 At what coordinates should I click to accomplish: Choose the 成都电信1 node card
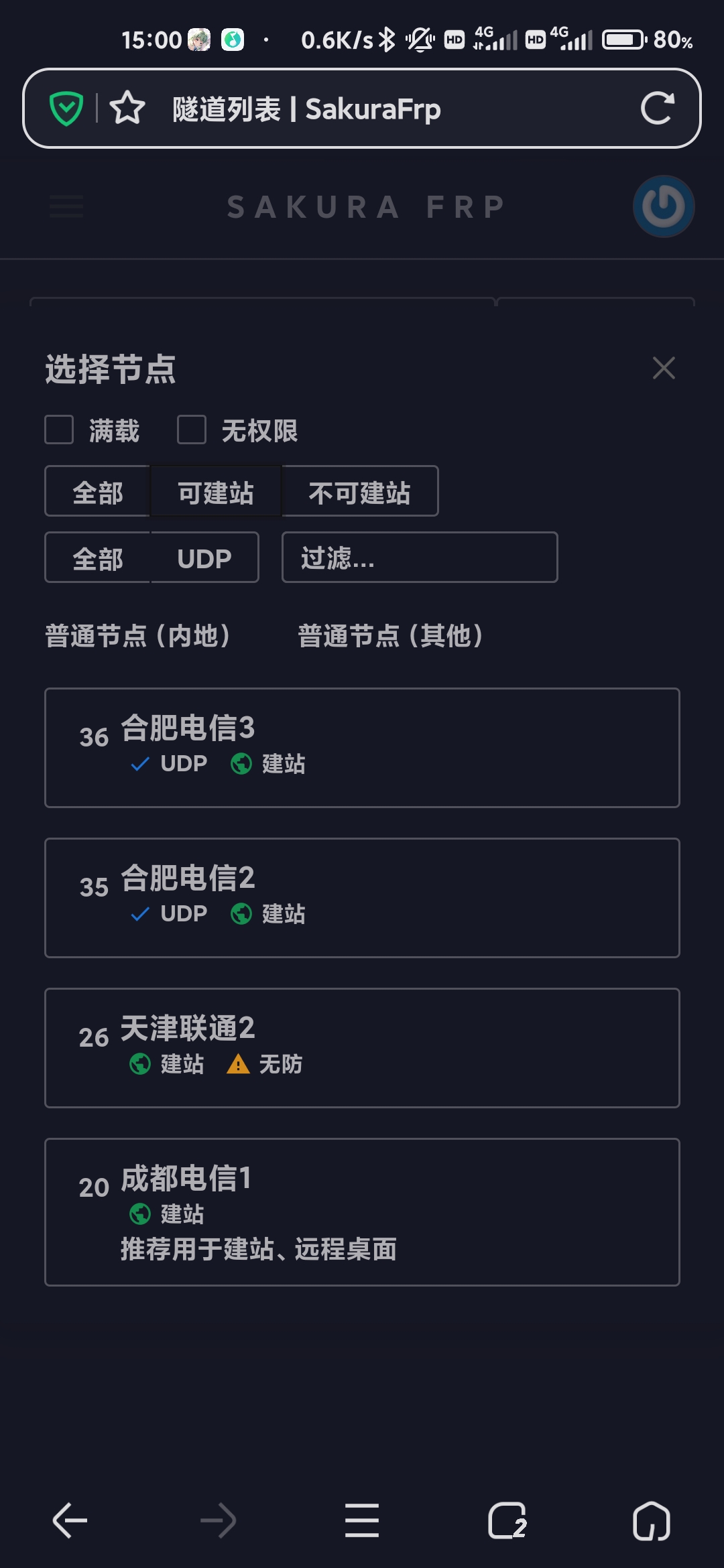[362, 1214]
